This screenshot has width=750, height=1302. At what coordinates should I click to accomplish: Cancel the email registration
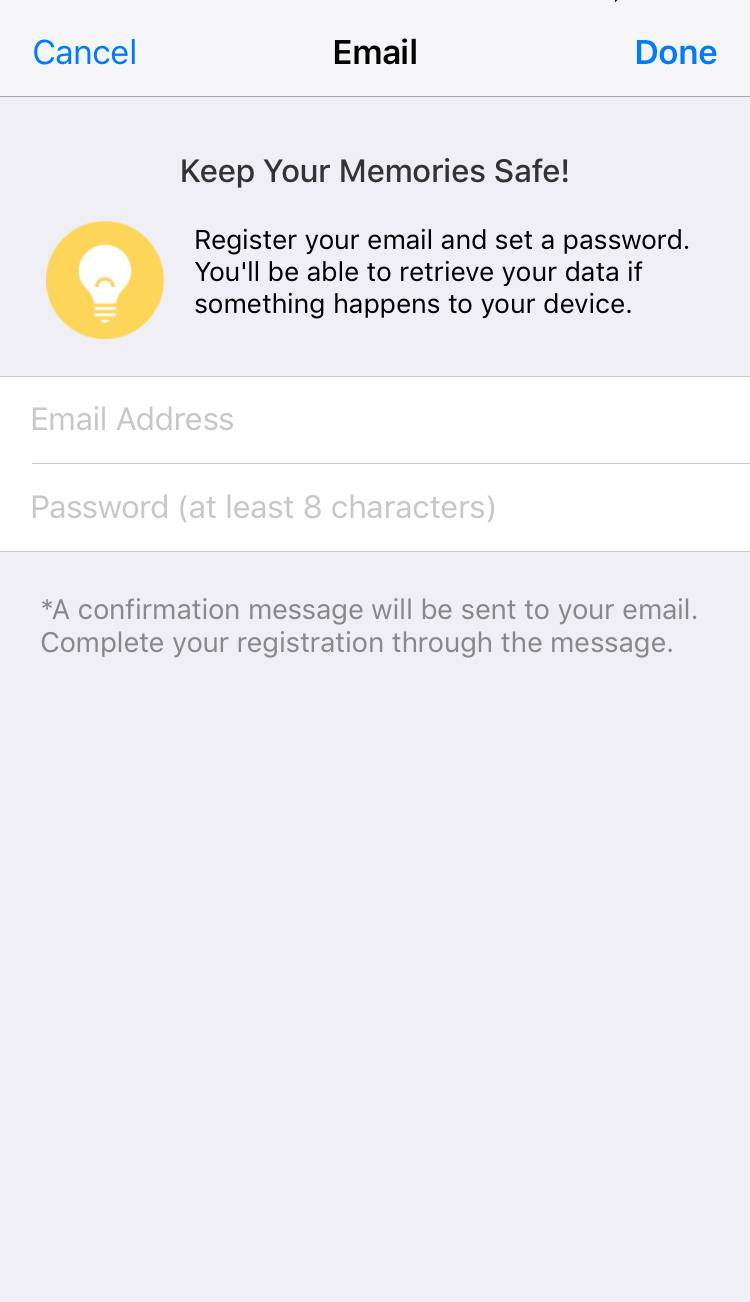(x=85, y=52)
